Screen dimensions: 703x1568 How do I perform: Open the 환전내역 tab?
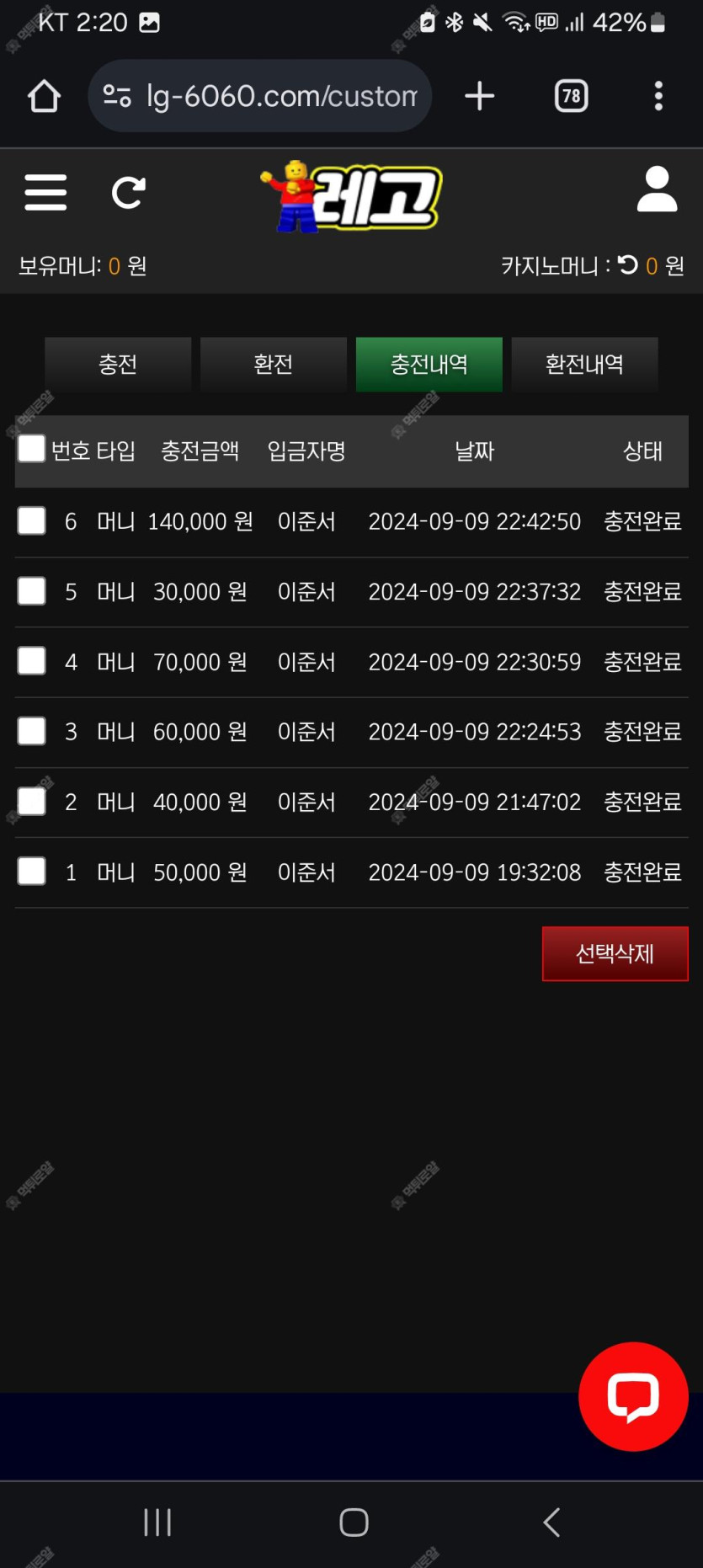click(584, 364)
